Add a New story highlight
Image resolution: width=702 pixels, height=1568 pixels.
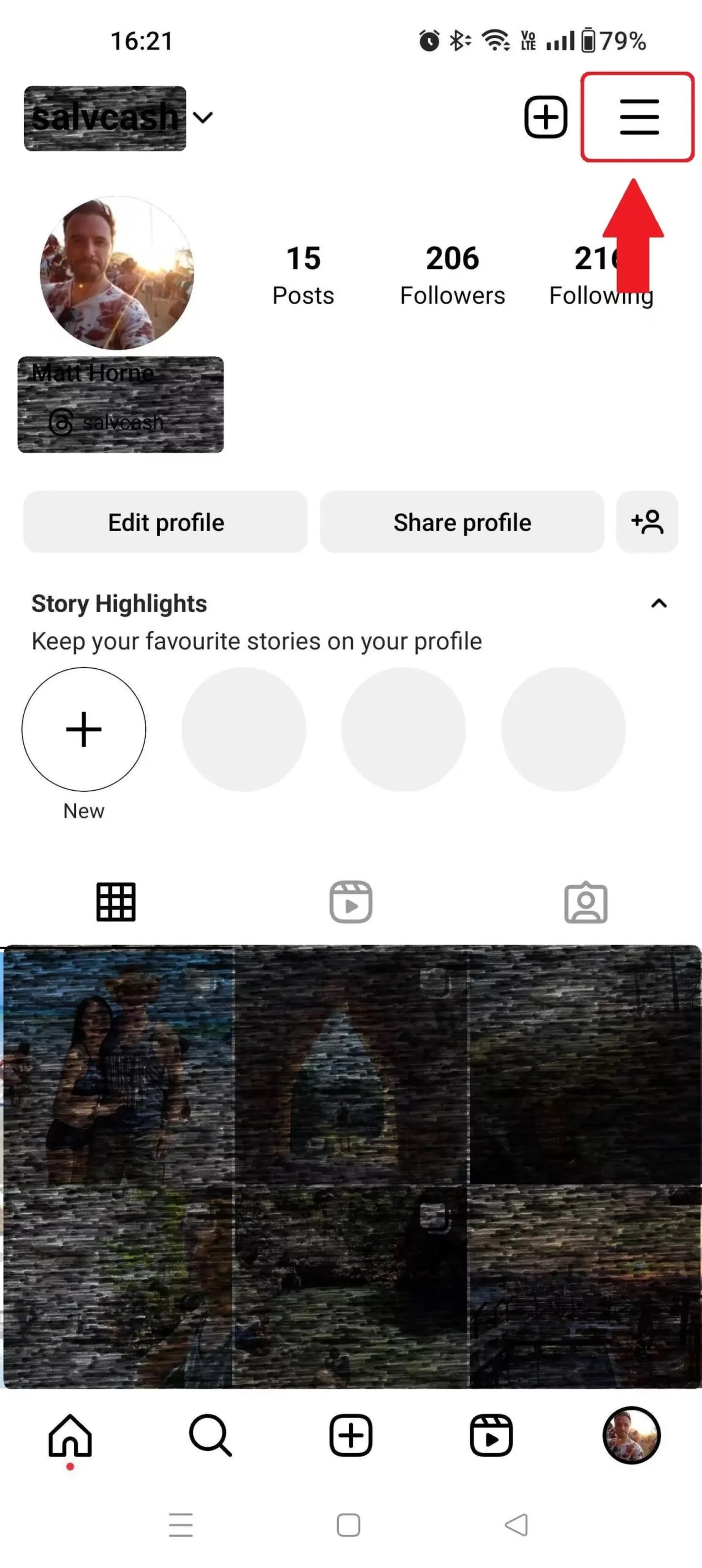click(84, 729)
